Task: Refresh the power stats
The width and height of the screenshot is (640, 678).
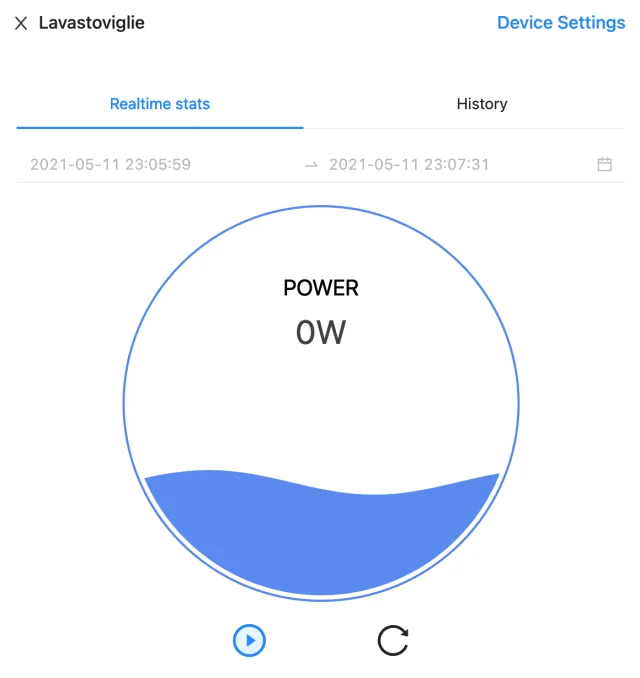Action: [393, 640]
